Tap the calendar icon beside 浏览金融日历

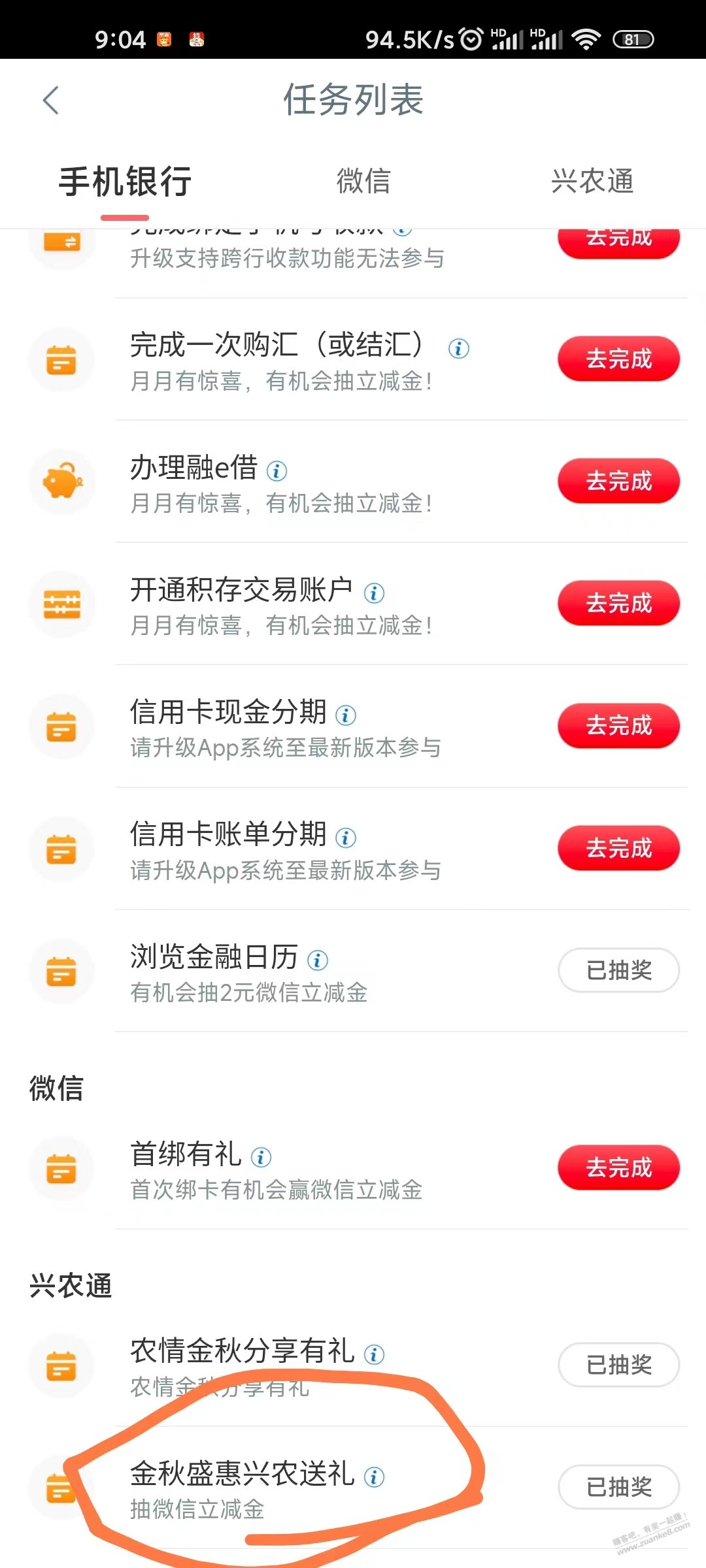click(x=62, y=972)
